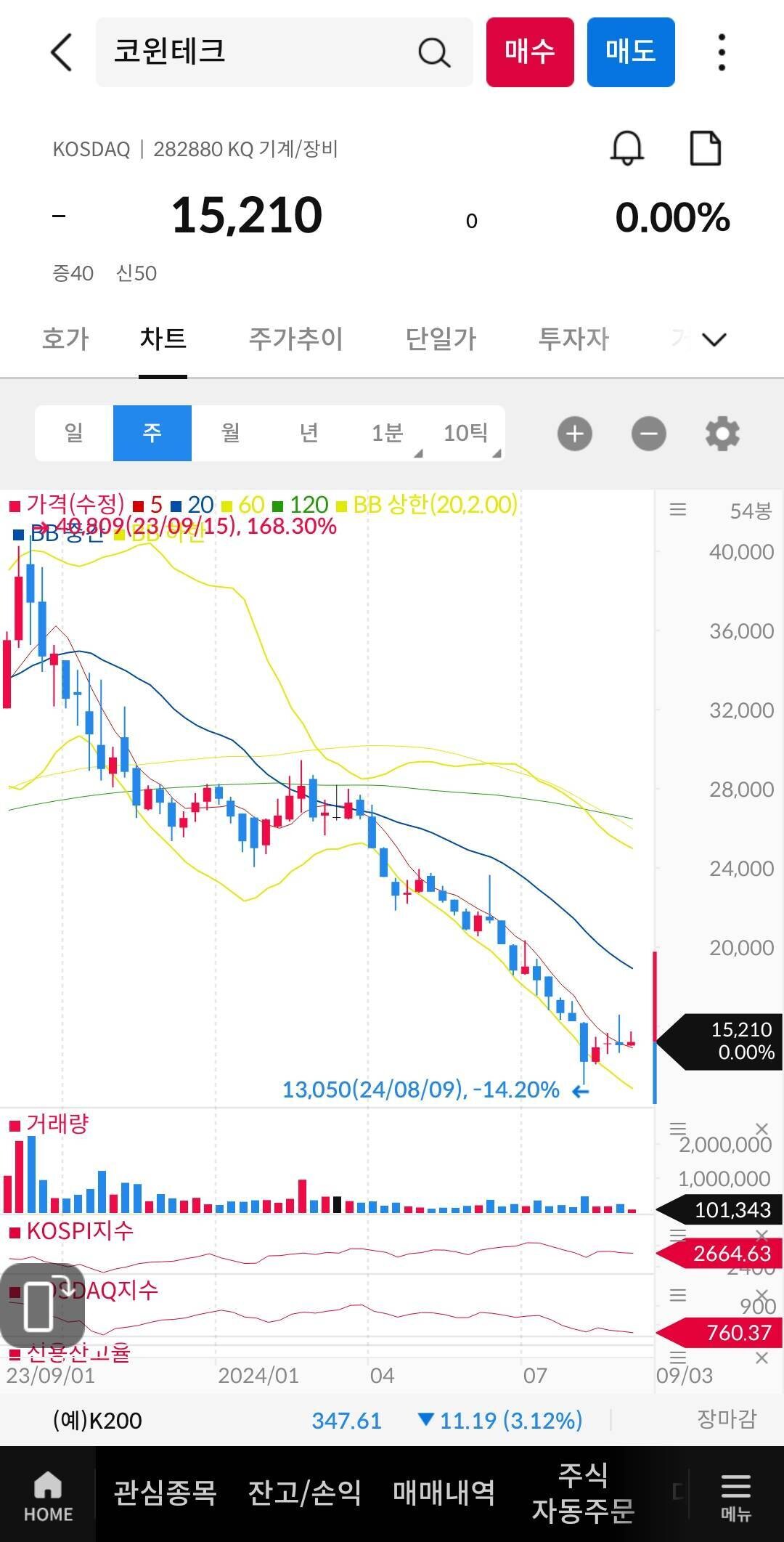Open the 투자자 tab
This screenshot has width=784, height=1542.
(573, 338)
